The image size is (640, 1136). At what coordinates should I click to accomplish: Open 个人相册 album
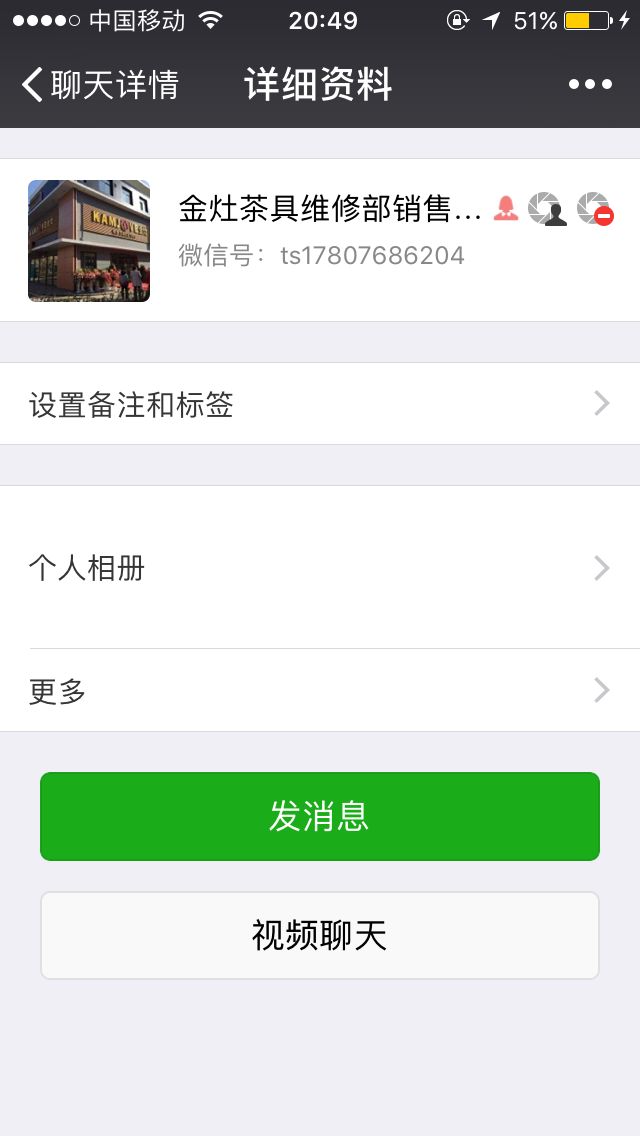point(320,568)
